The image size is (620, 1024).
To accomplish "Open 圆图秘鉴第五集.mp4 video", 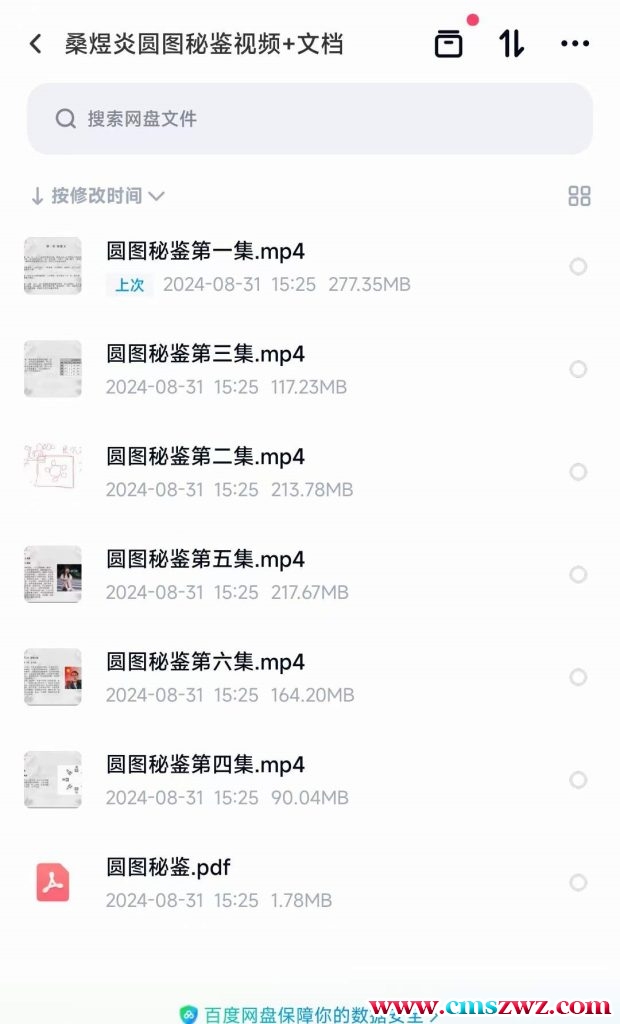I will (205, 560).
